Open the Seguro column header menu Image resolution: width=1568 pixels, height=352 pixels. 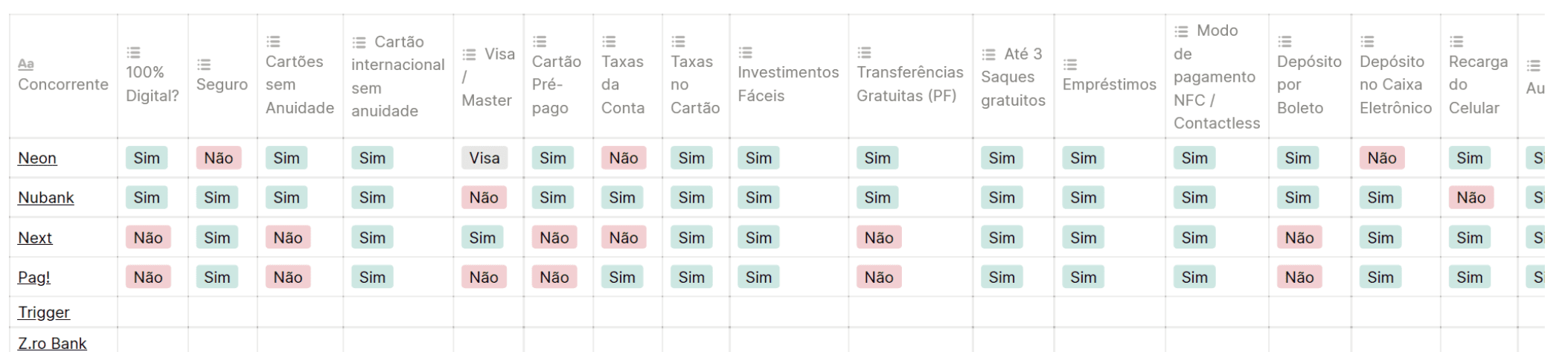click(x=222, y=74)
